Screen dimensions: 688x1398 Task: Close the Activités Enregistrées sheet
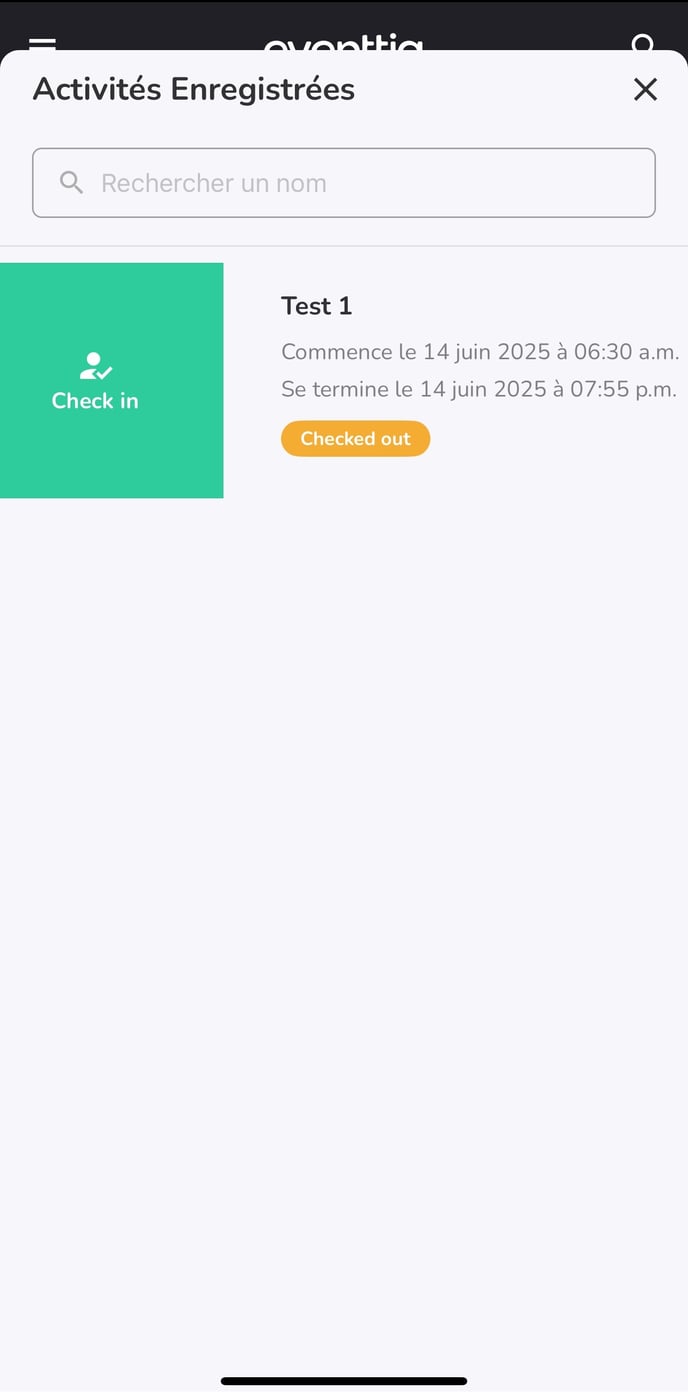pyautogui.click(x=645, y=90)
